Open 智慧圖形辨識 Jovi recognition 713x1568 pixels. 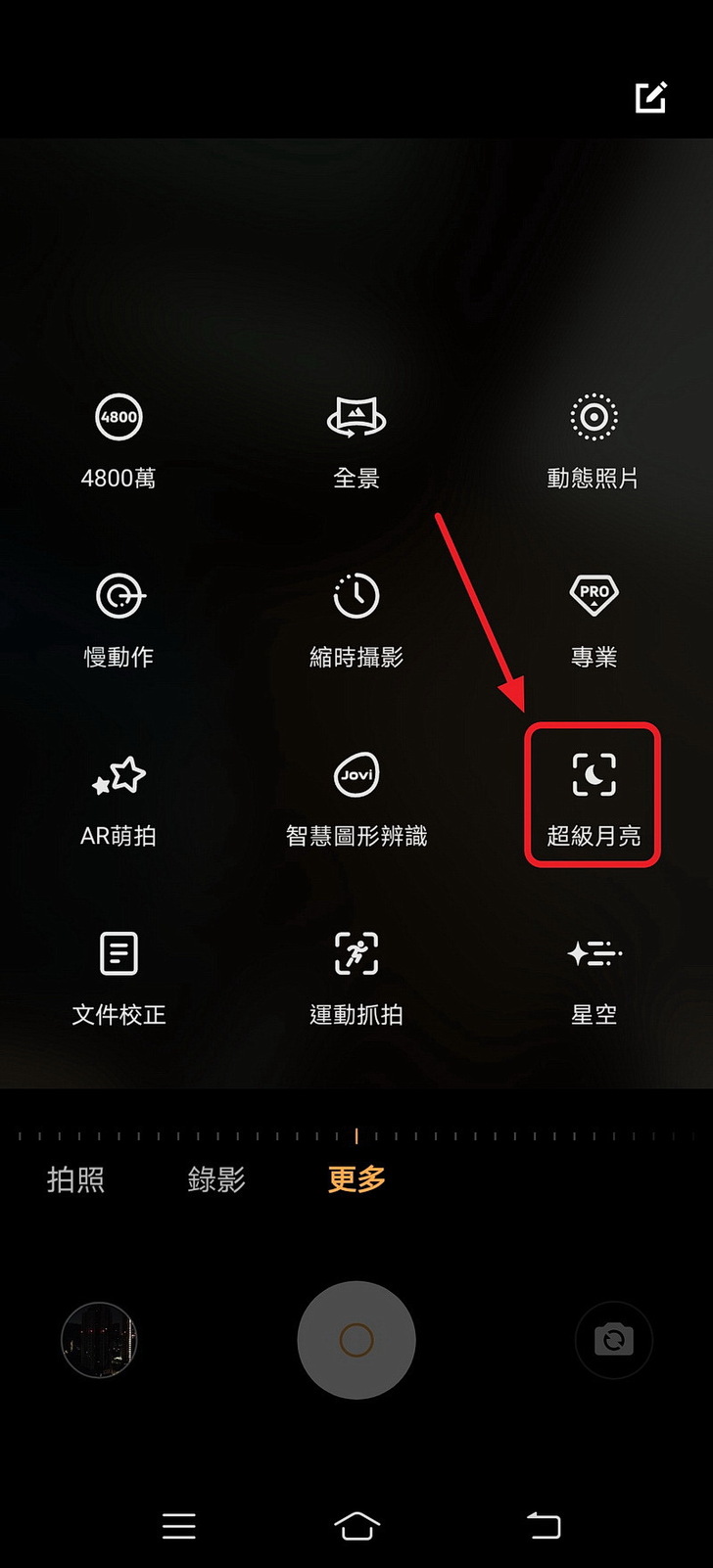(x=356, y=796)
